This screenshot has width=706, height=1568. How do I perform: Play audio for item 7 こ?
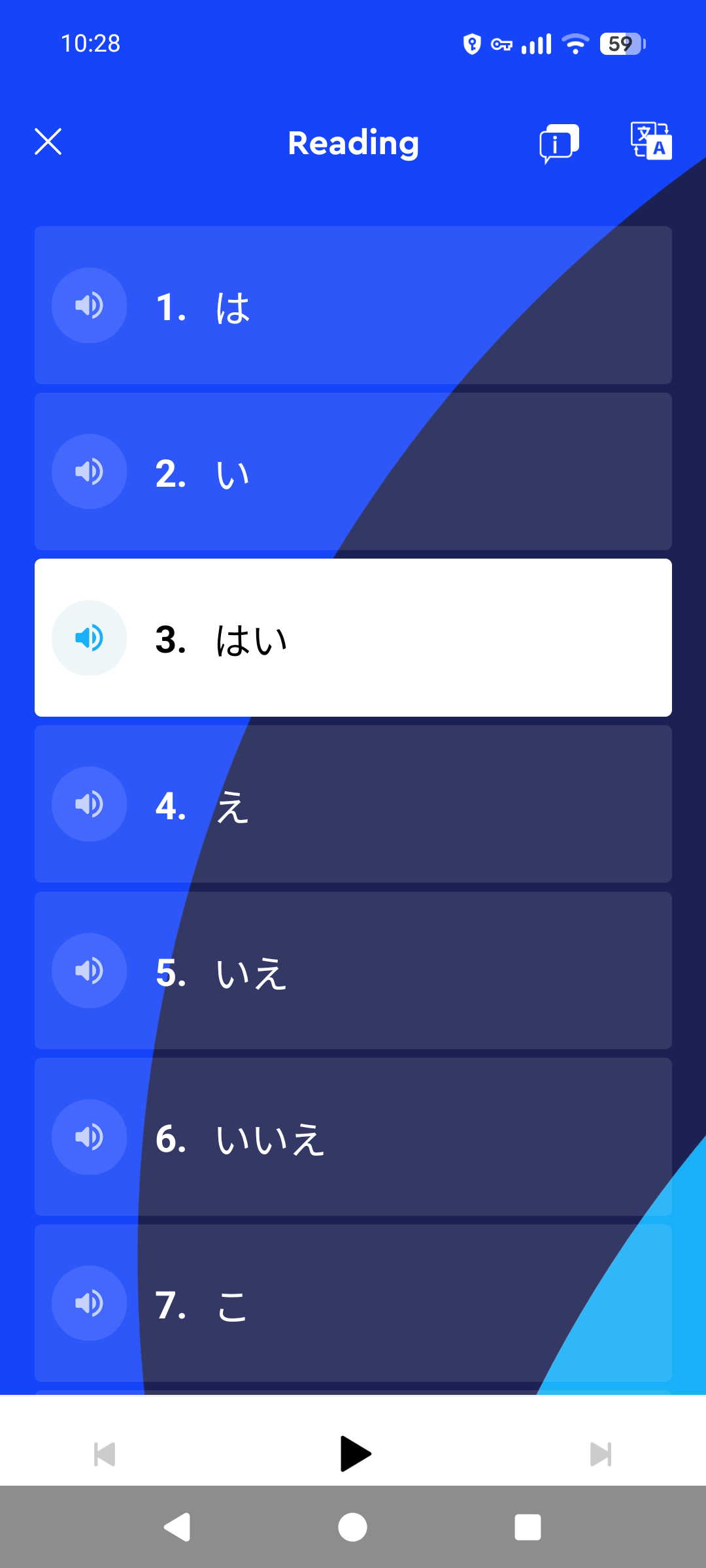coord(89,1303)
